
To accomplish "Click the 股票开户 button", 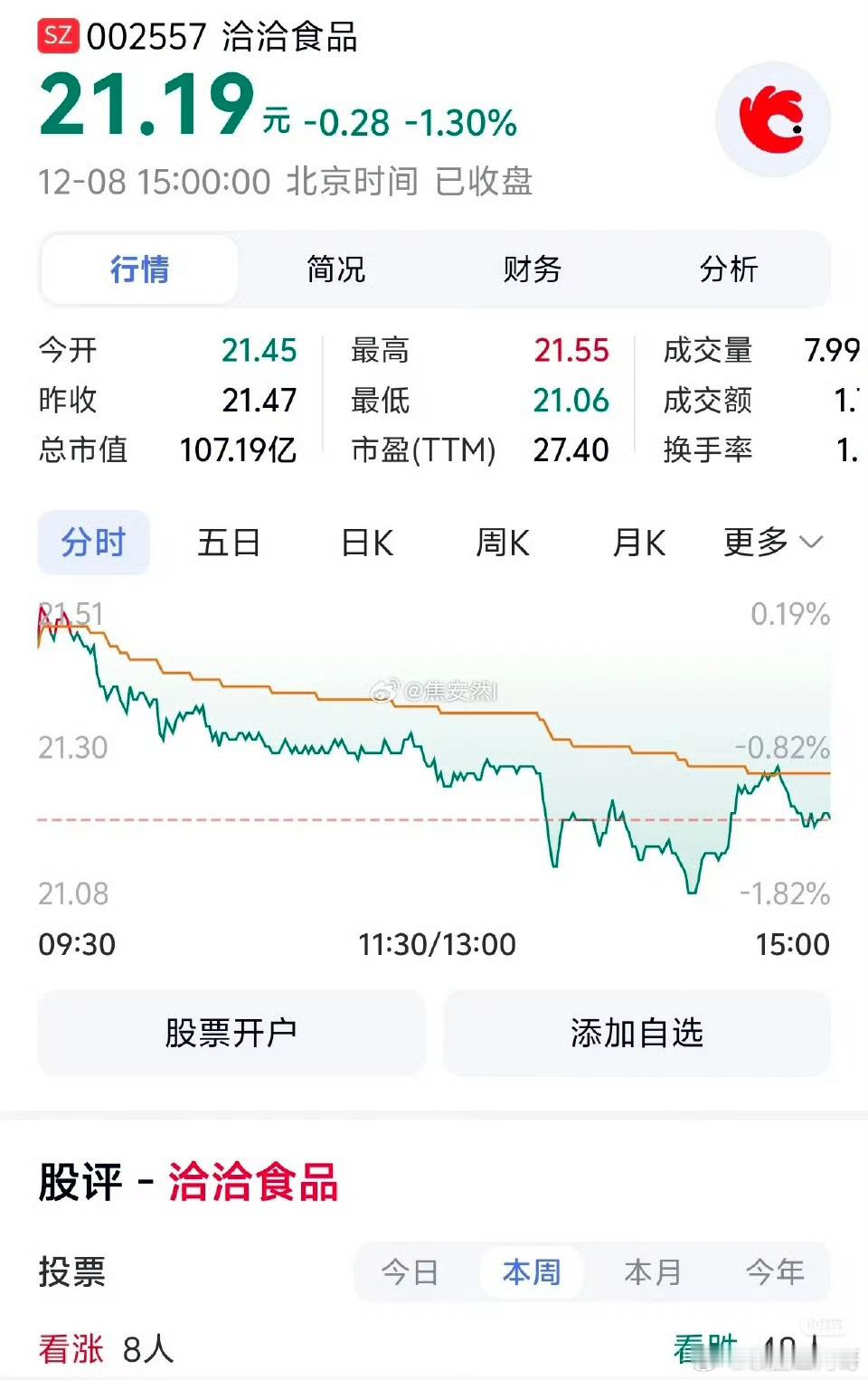I will point(234,1032).
